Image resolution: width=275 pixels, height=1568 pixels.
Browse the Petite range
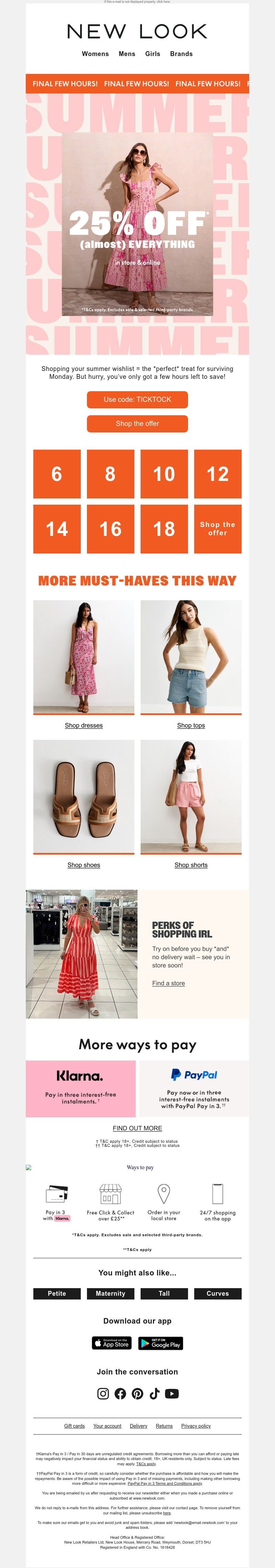click(x=57, y=1293)
